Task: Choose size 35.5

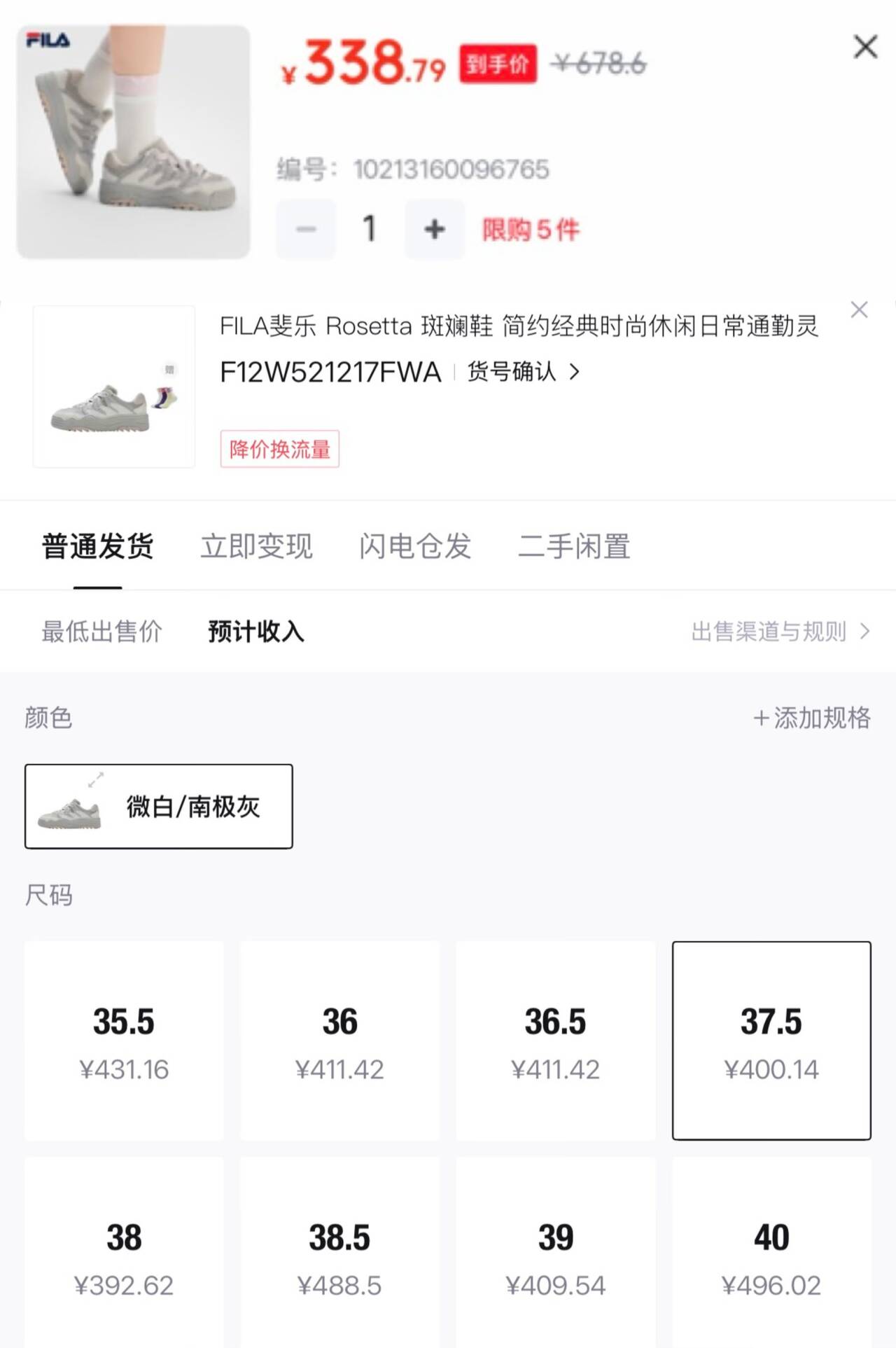Action: click(124, 1040)
